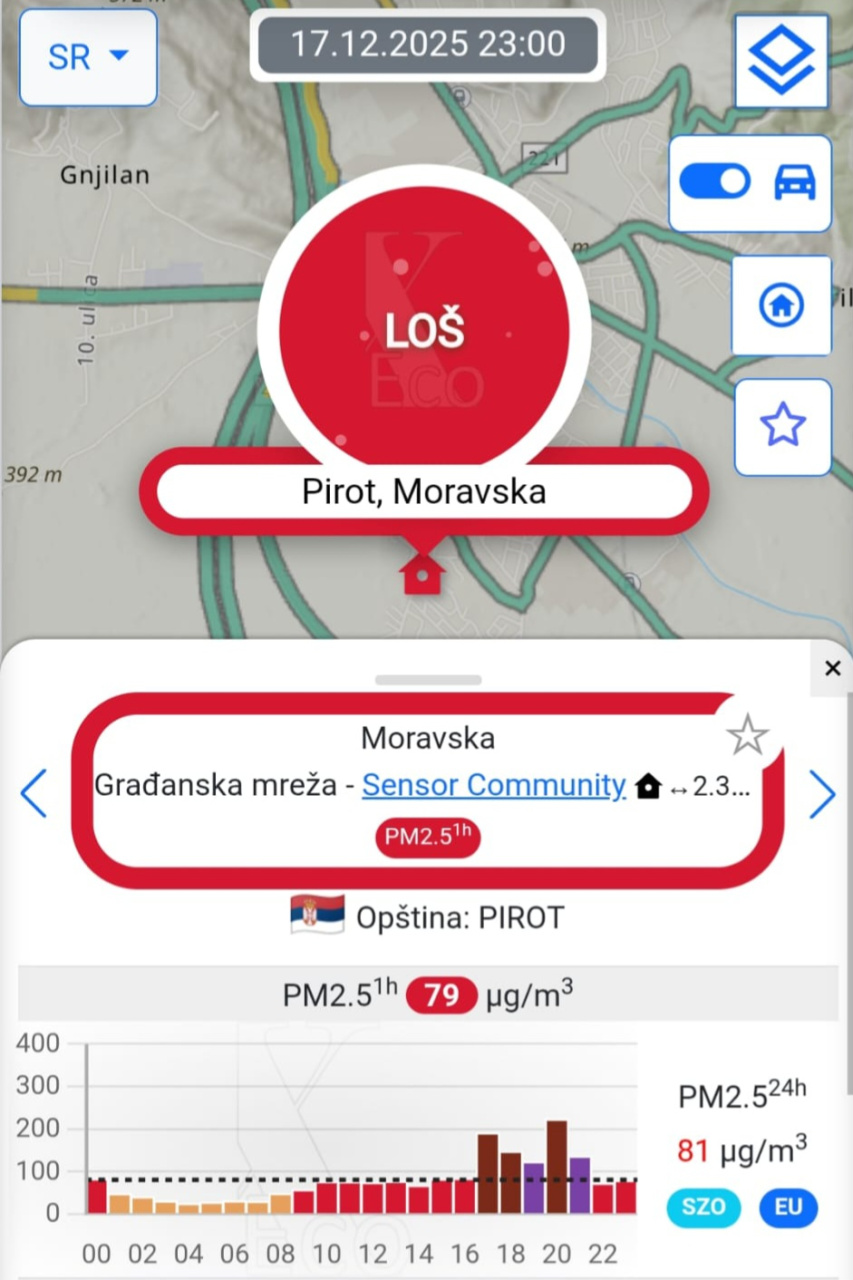Open the Sensor Community link
The height and width of the screenshot is (1280, 853).
pyautogui.click(x=494, y=786)
